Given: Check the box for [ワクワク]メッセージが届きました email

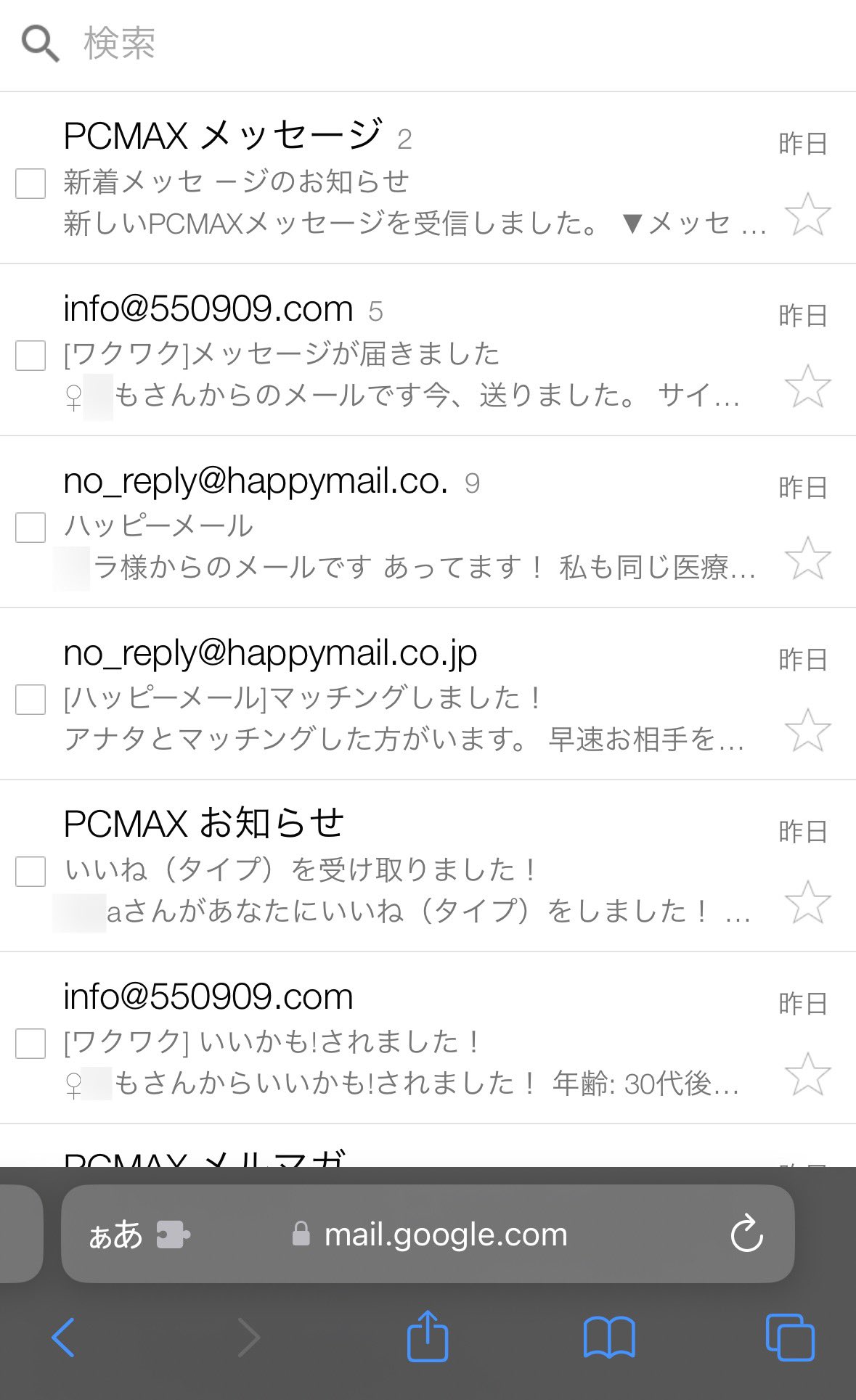Looking at the screenshot, I should (30, 356).
